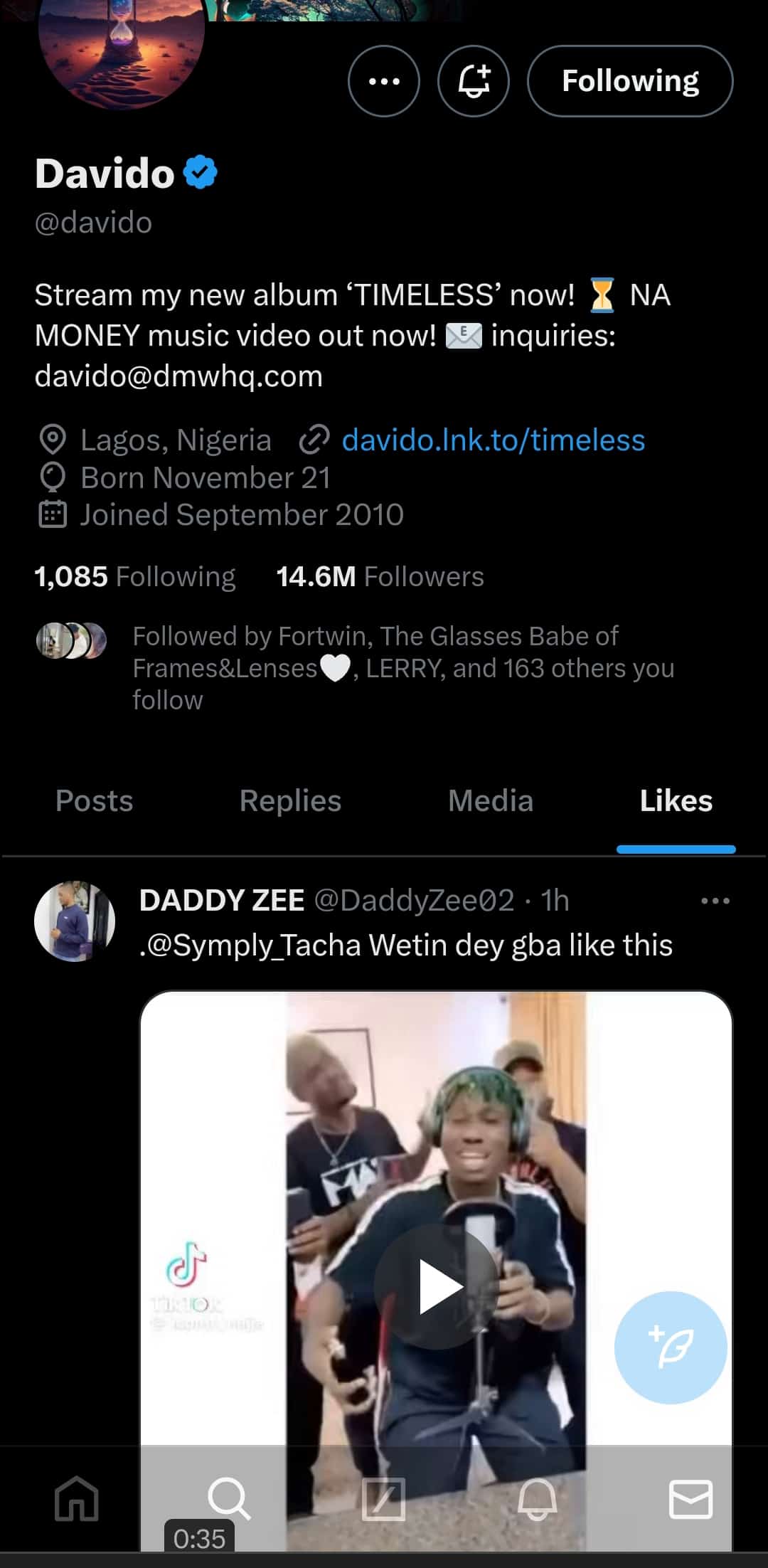Screen dimensions: 768x1568
Task: Select the Likes tab
Action: (x=676, y=801)
